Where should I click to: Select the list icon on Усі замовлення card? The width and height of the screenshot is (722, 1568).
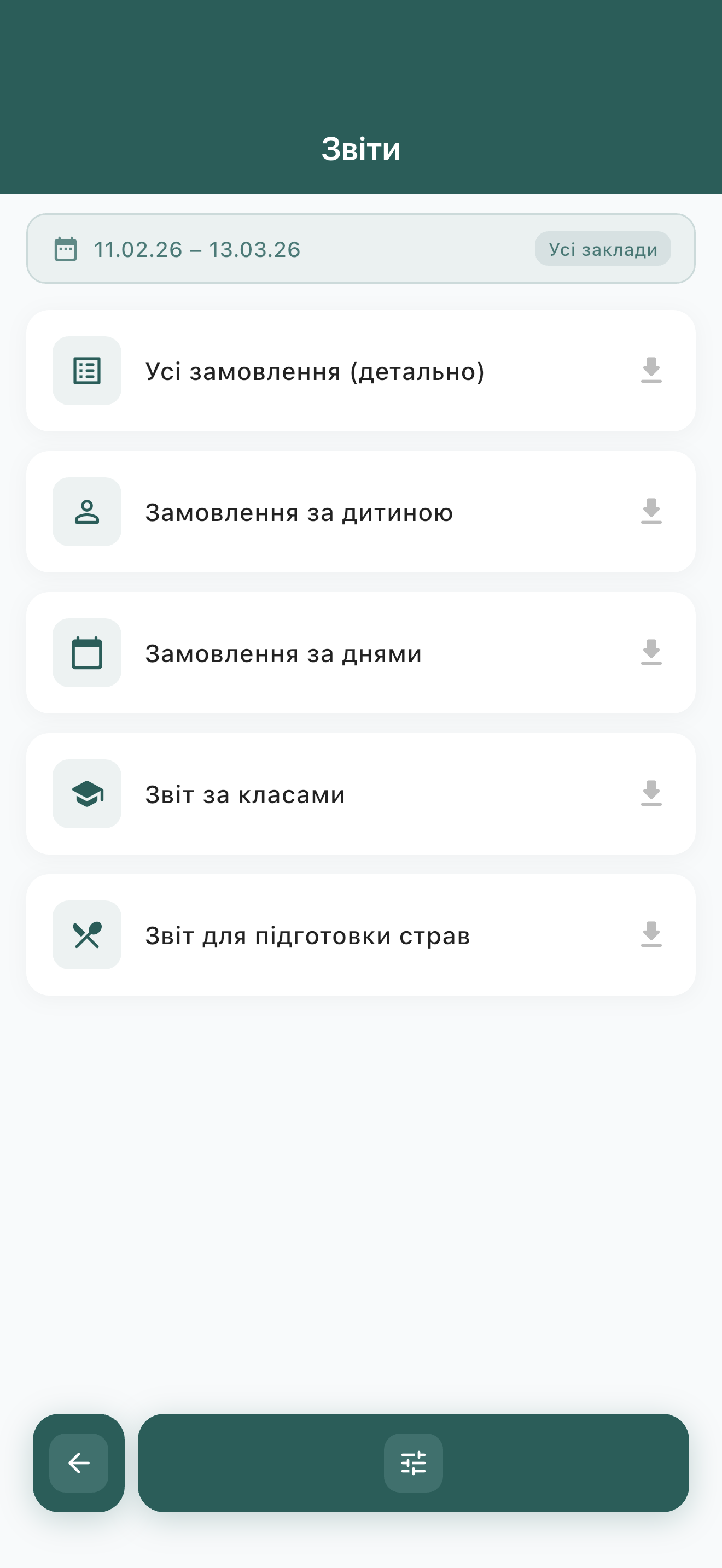pos(87,371)
